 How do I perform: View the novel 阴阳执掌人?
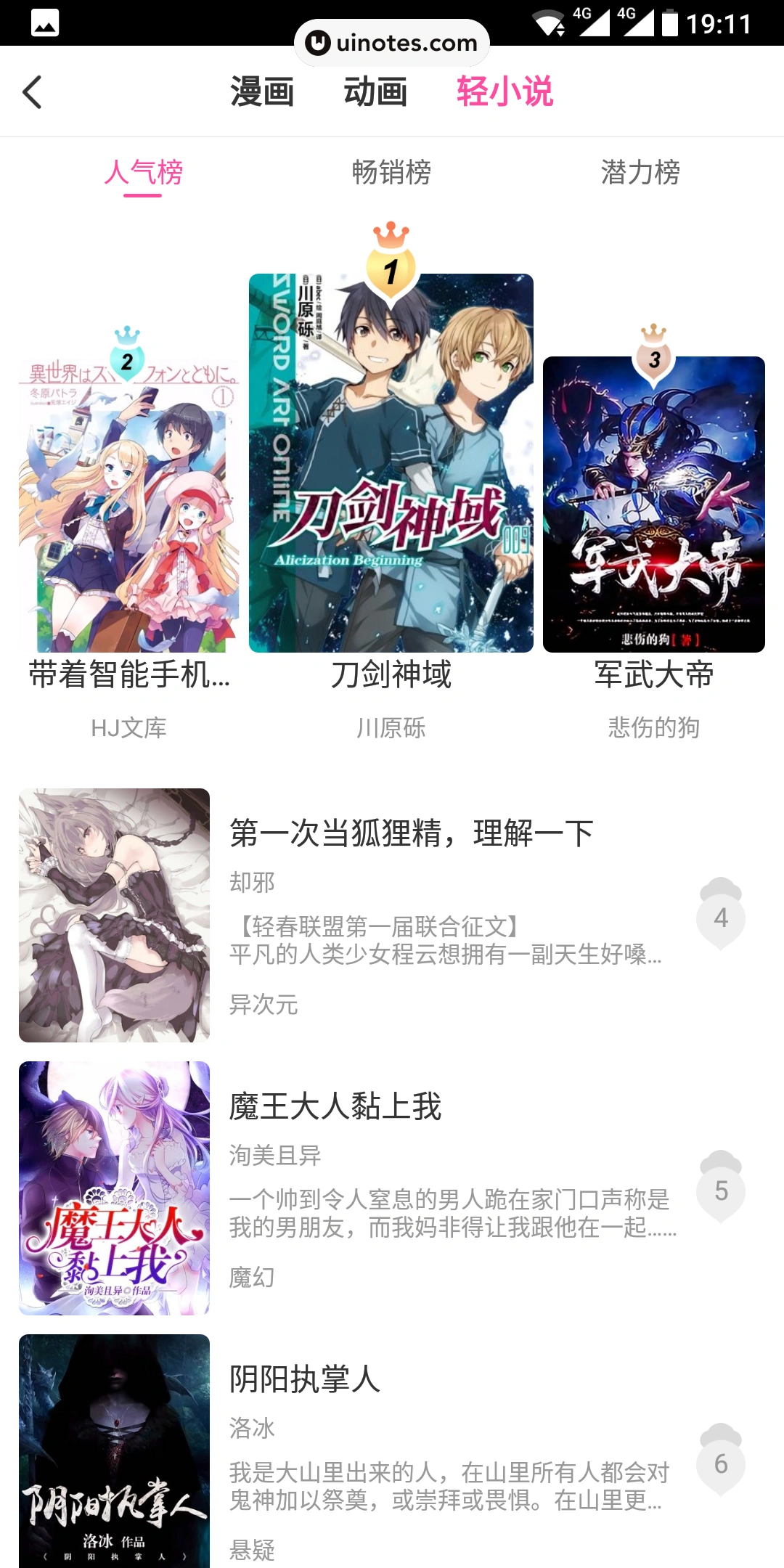tap(305, 1379)
